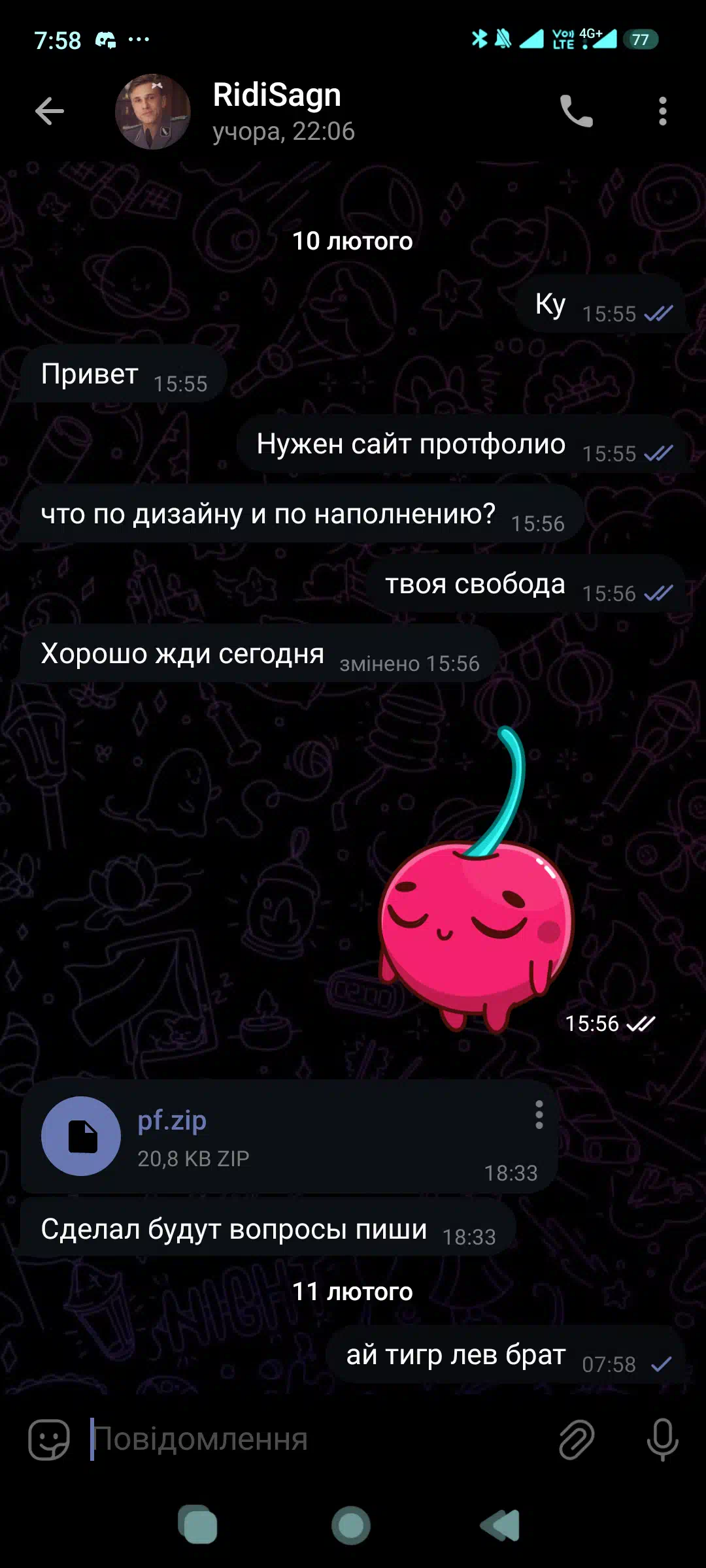This screenshot has width=706, height=1568.
Task: Start a voice call with RidiSagn
Action: click(x=576, y=111)
